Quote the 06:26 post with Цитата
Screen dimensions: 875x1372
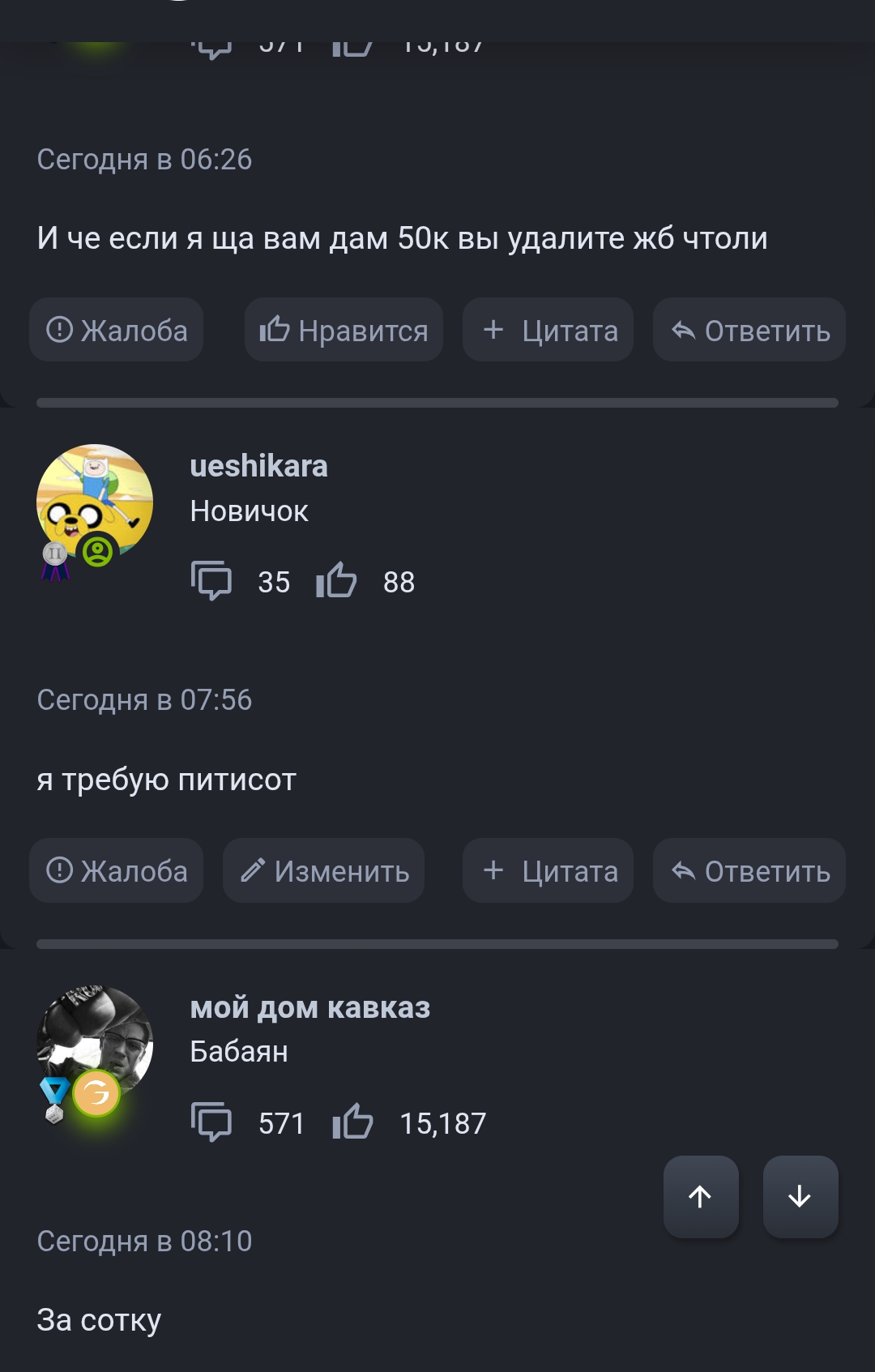[x=548, y=330]
